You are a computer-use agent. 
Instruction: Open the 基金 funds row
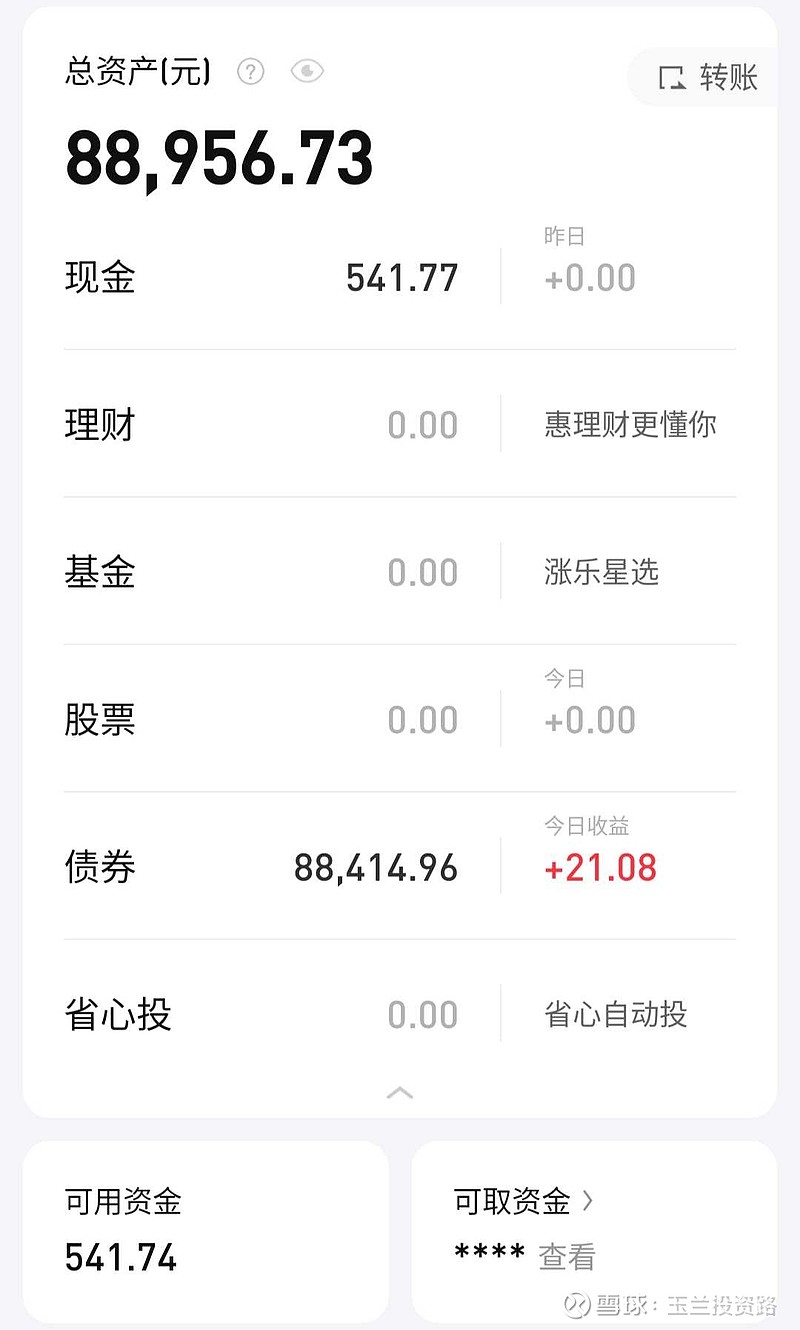pyautogui.click(x=400, y=571)
